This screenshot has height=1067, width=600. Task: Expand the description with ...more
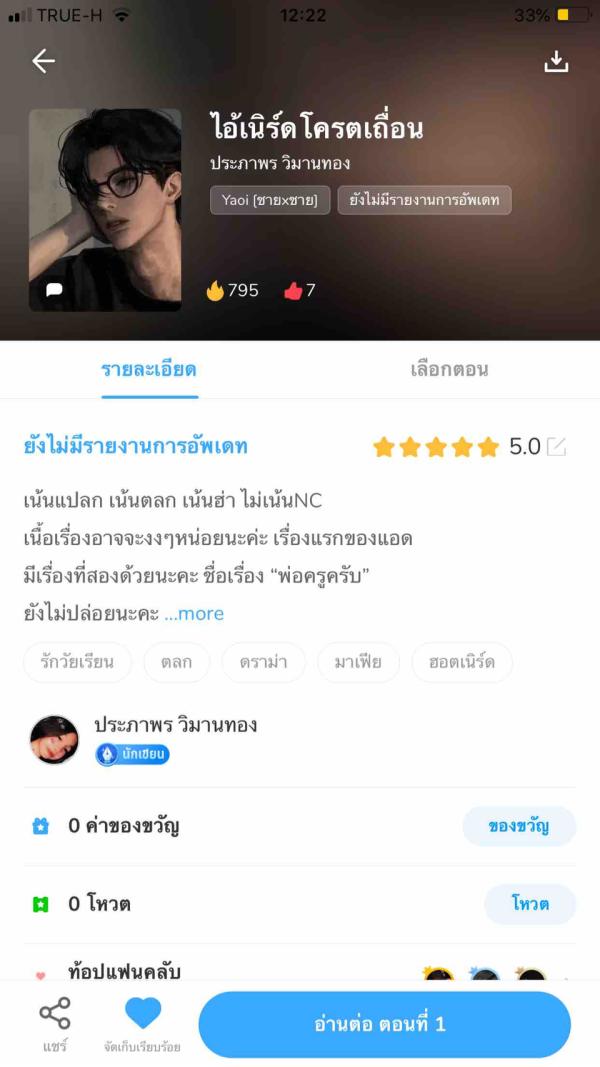click(x=194, y=613)
